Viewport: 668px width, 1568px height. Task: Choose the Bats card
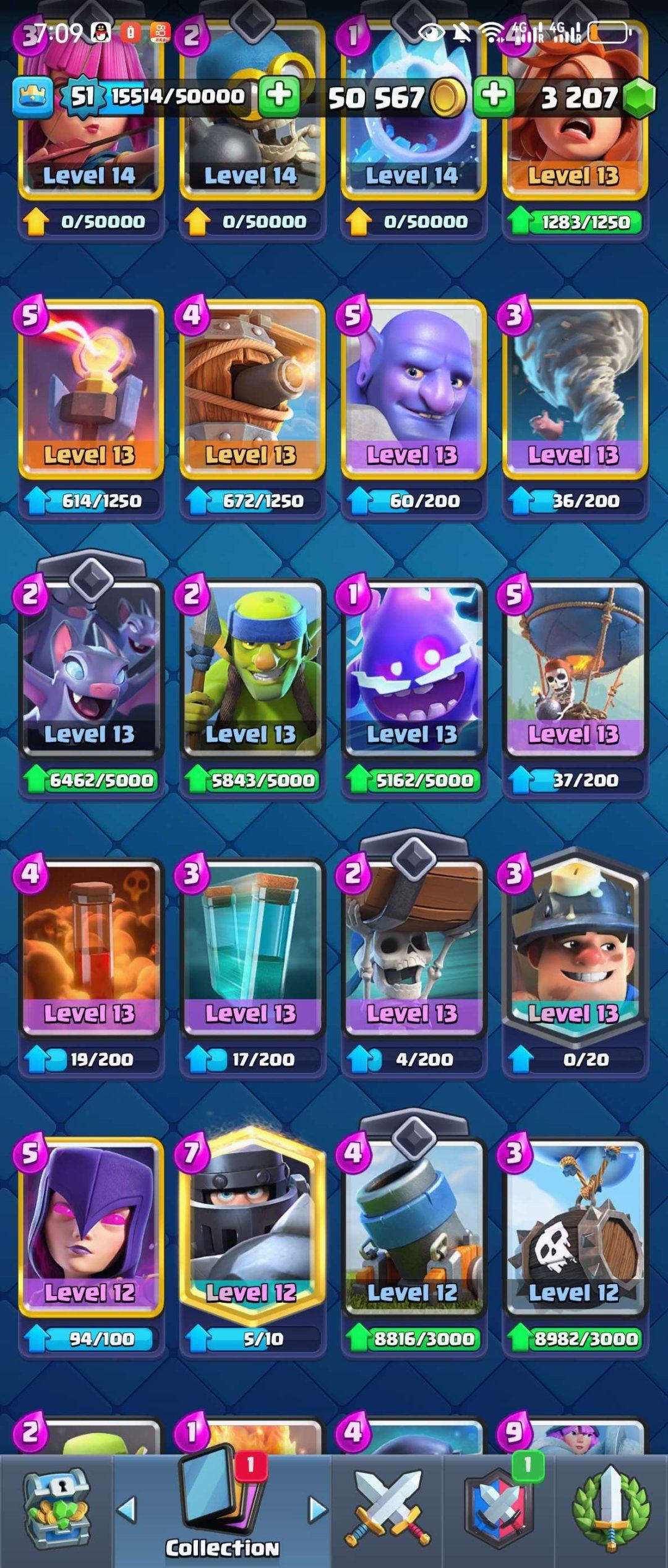[x=91, y=668]
